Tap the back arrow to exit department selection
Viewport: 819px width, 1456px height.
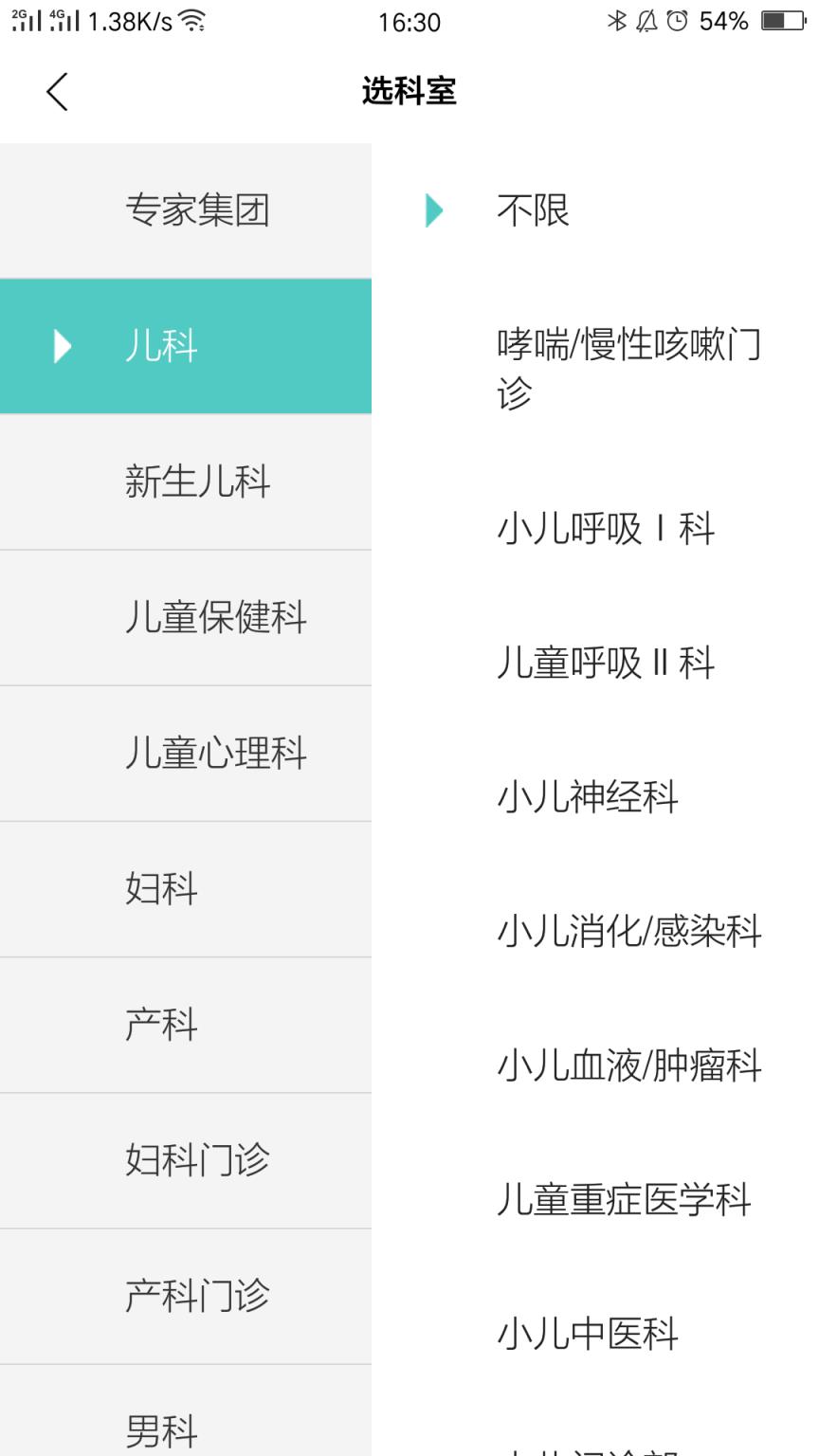tap(55, 92)
